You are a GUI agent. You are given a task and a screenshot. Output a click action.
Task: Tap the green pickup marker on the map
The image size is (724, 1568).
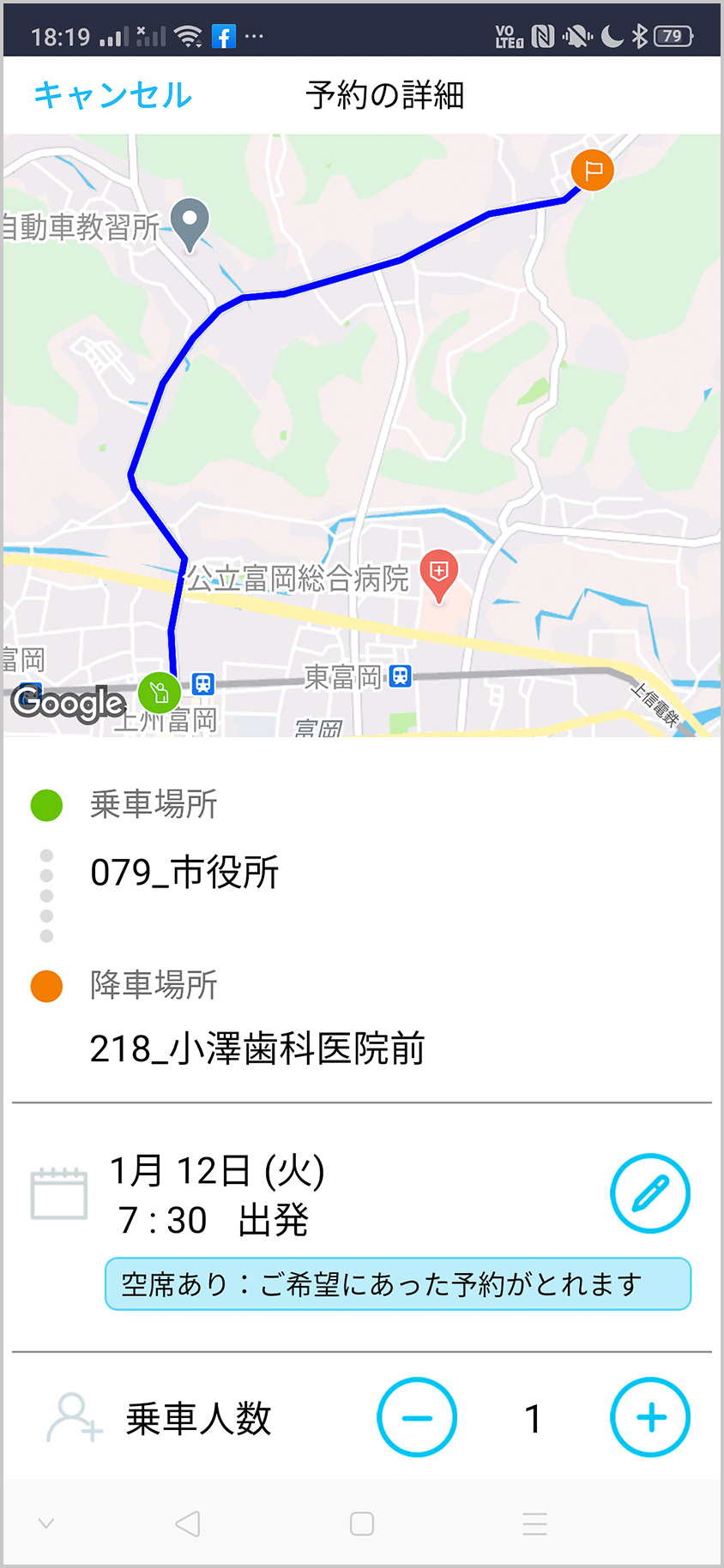[160, 693]
